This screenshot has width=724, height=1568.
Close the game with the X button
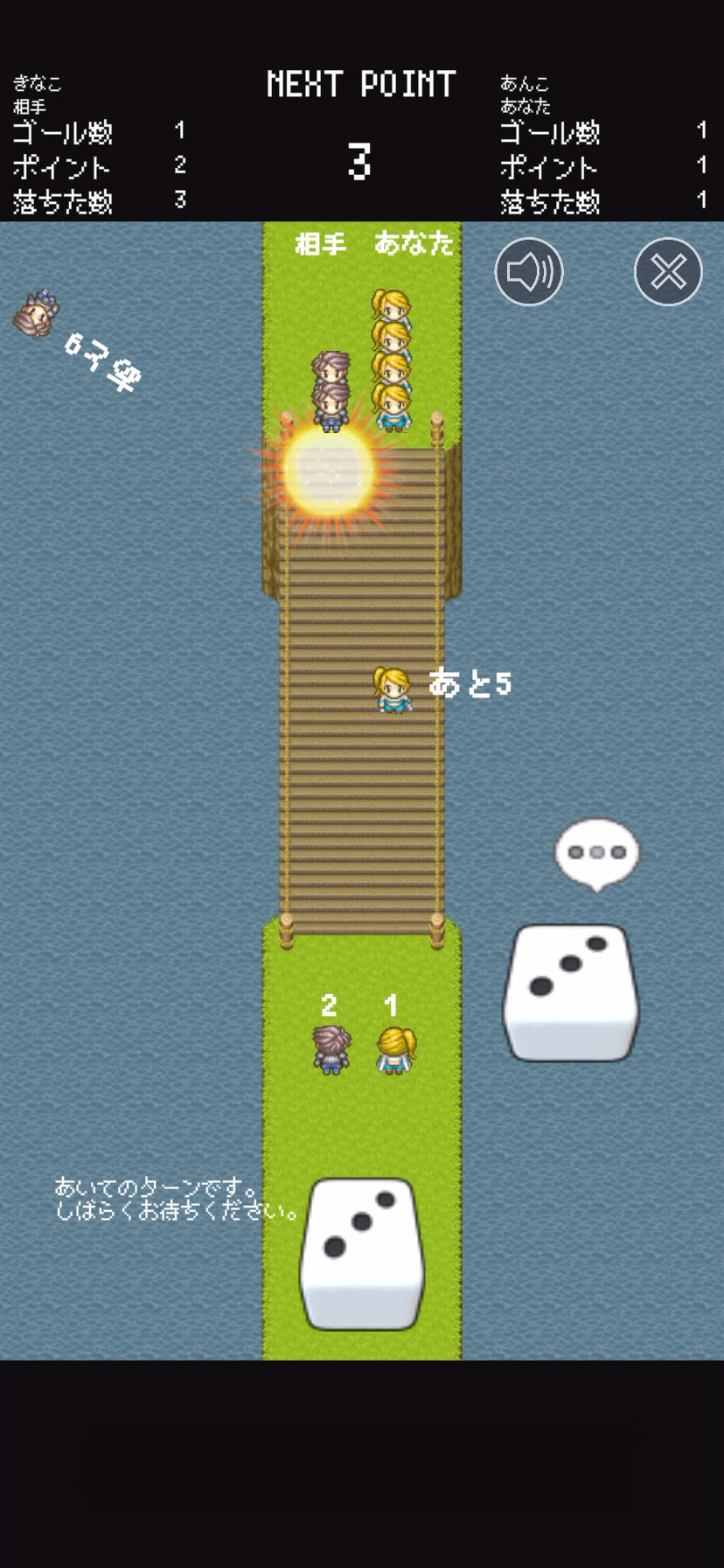pyautogui.click(x=668, y=272)
